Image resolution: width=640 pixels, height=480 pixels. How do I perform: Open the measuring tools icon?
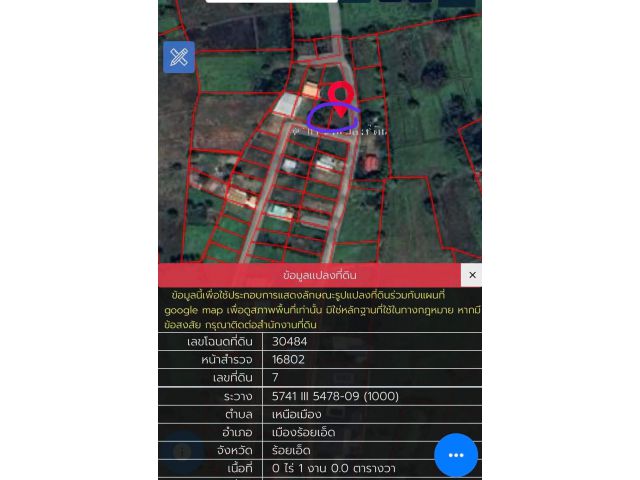pyautogui.click(x=179, y=57)
